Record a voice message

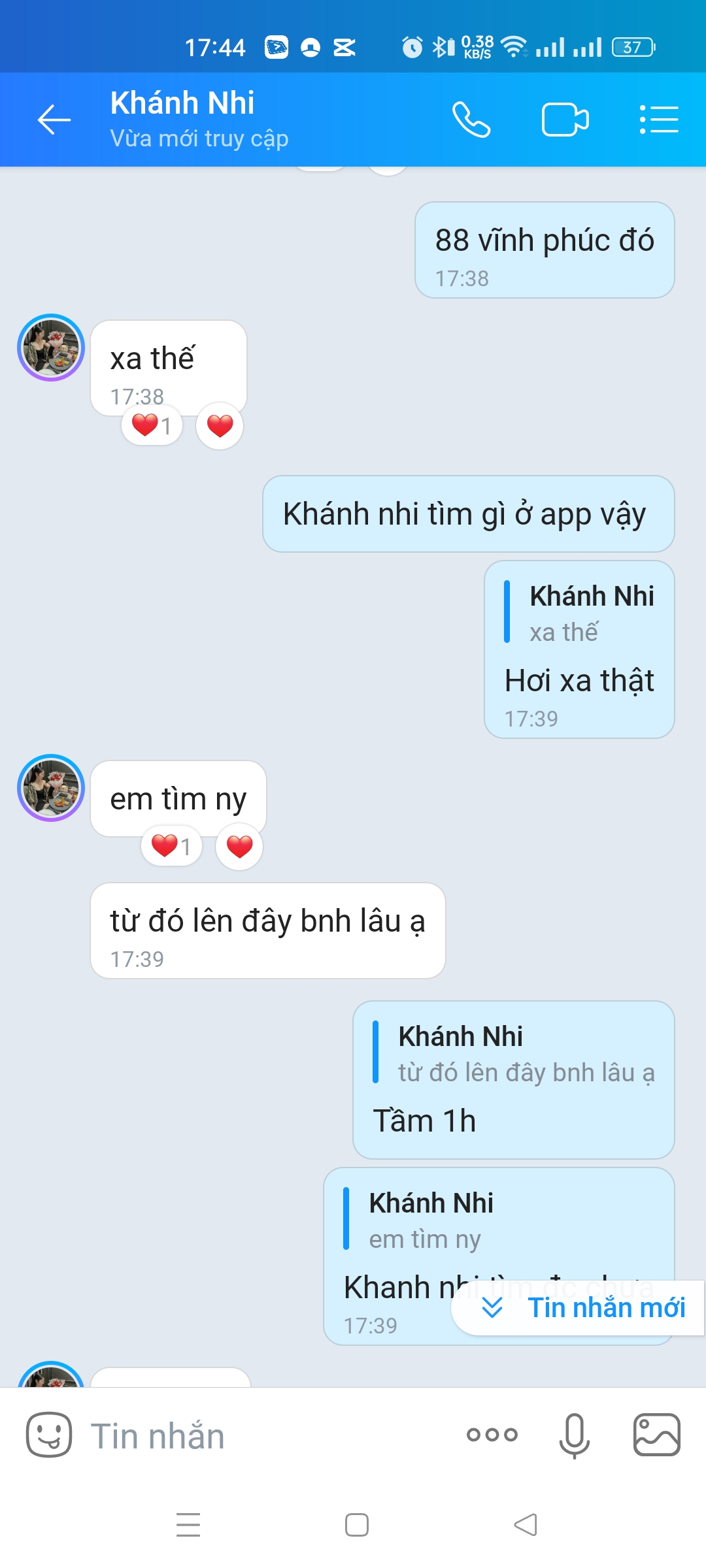[x=574, y=1435]
